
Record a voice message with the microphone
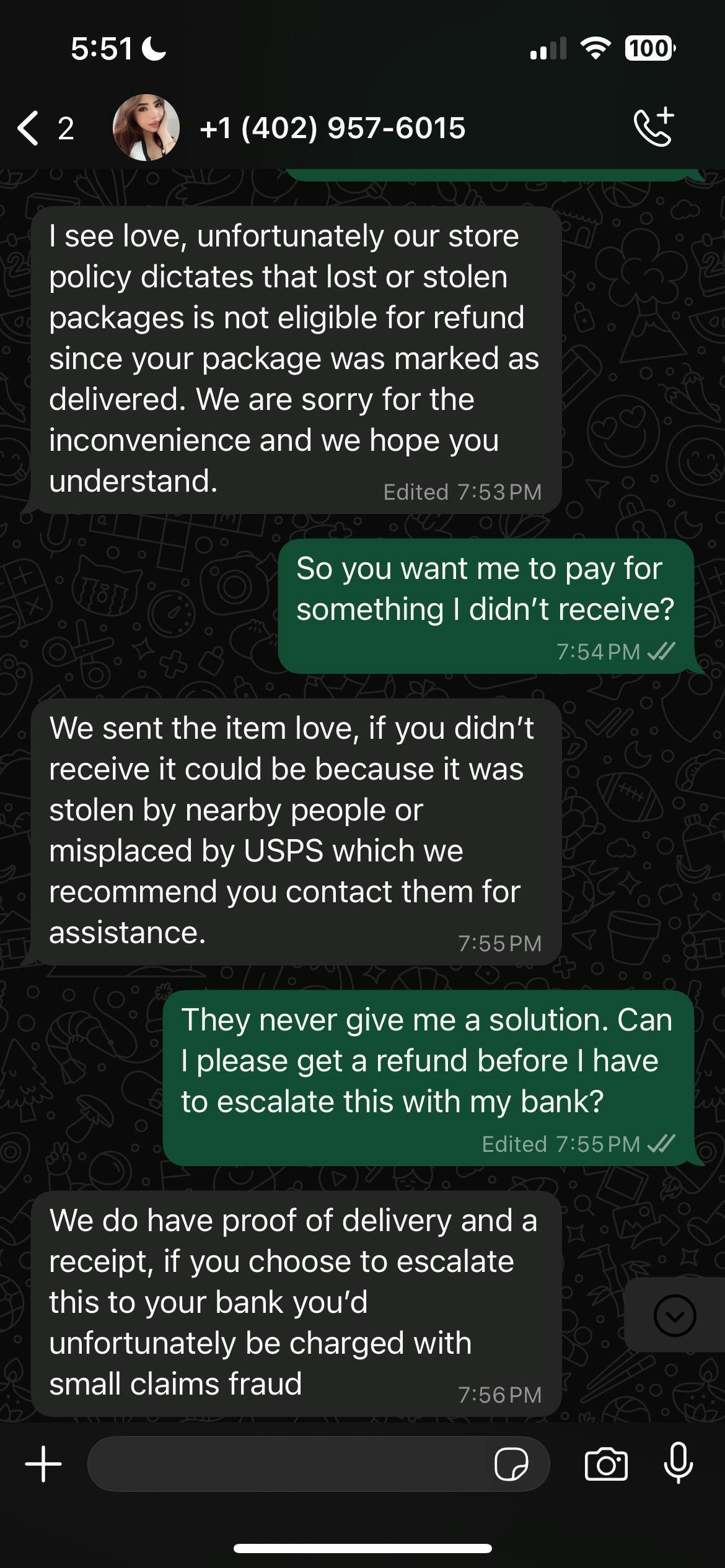pyautogui.click(x=678, y=1463)
